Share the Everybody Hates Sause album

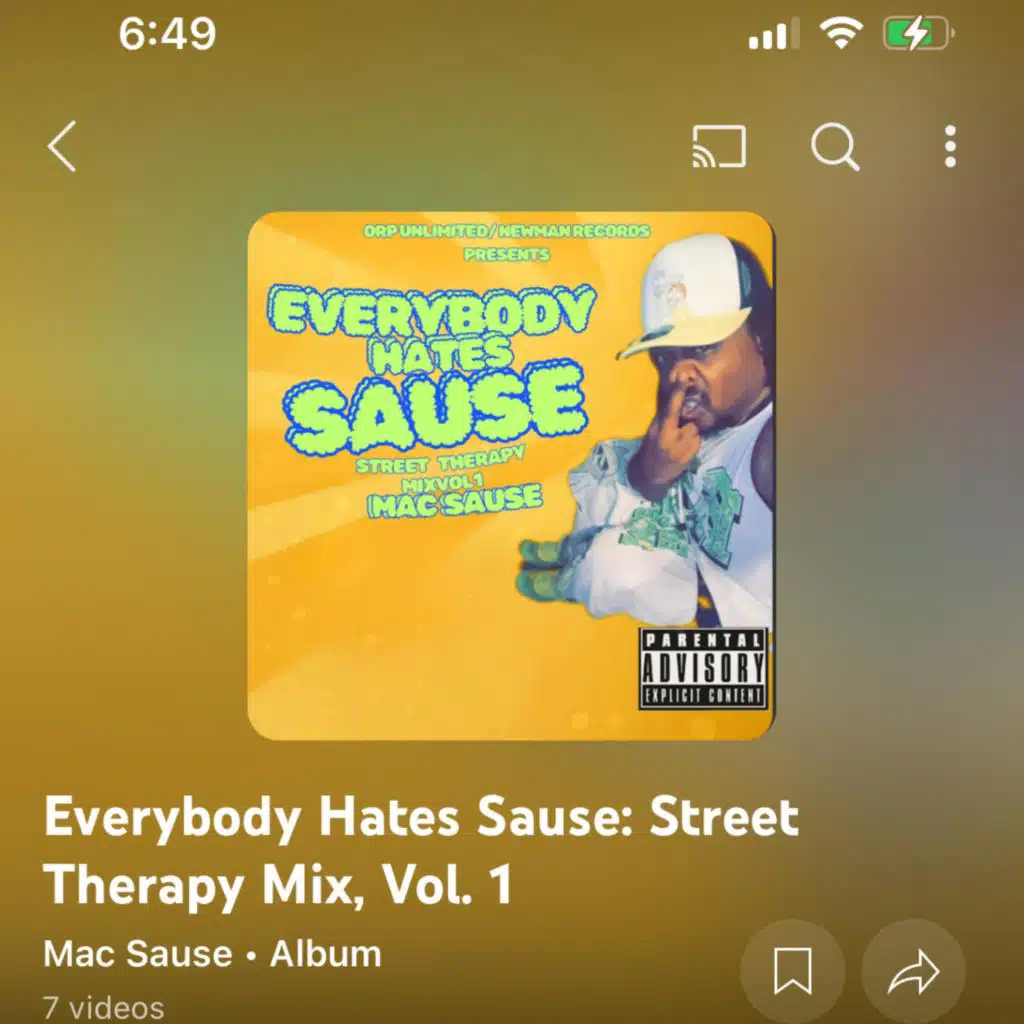click(913, 970)
